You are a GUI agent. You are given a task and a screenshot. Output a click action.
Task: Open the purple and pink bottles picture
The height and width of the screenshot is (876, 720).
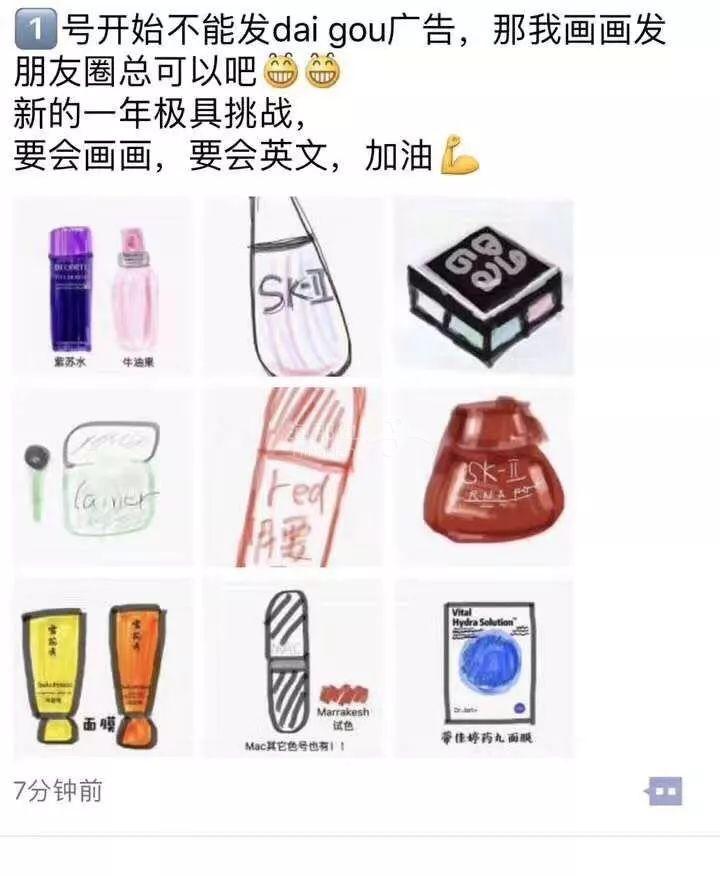(102, 286)
